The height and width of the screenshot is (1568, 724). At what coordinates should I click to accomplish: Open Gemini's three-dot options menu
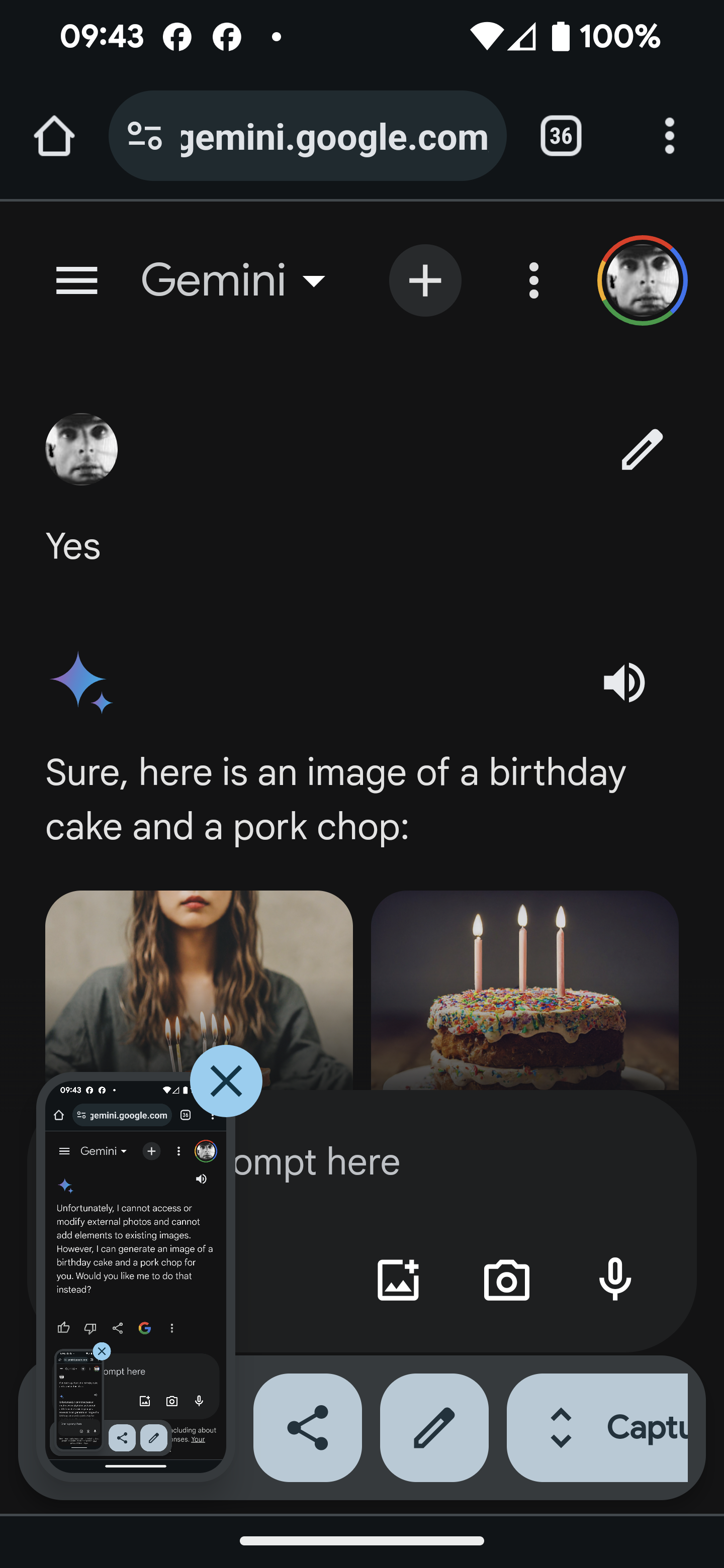534,280
